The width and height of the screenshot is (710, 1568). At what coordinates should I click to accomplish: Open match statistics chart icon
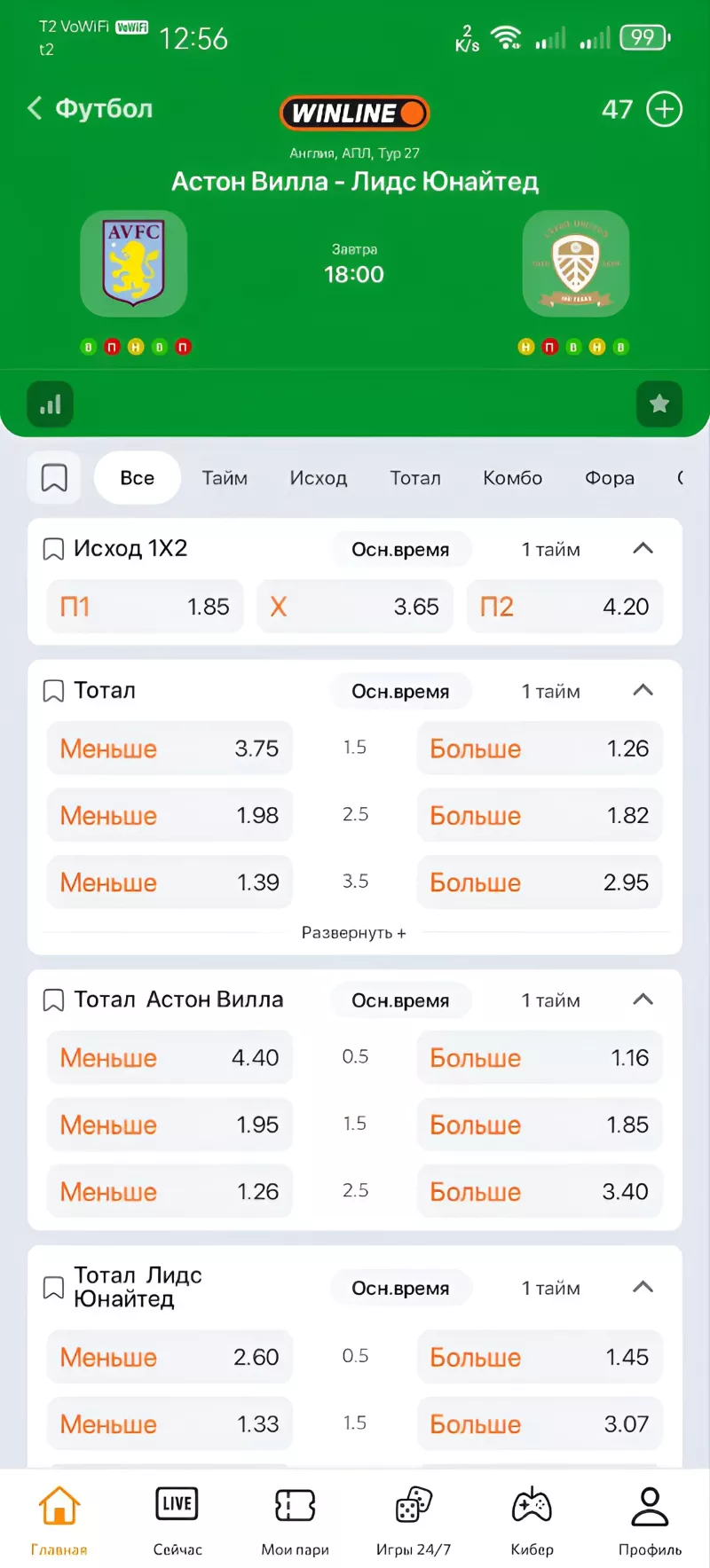51,404
